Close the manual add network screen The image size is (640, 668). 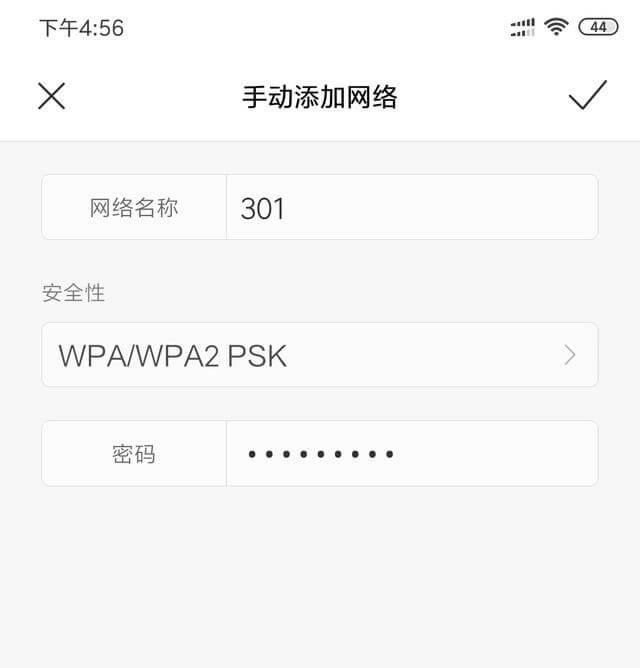click(51, 96)
